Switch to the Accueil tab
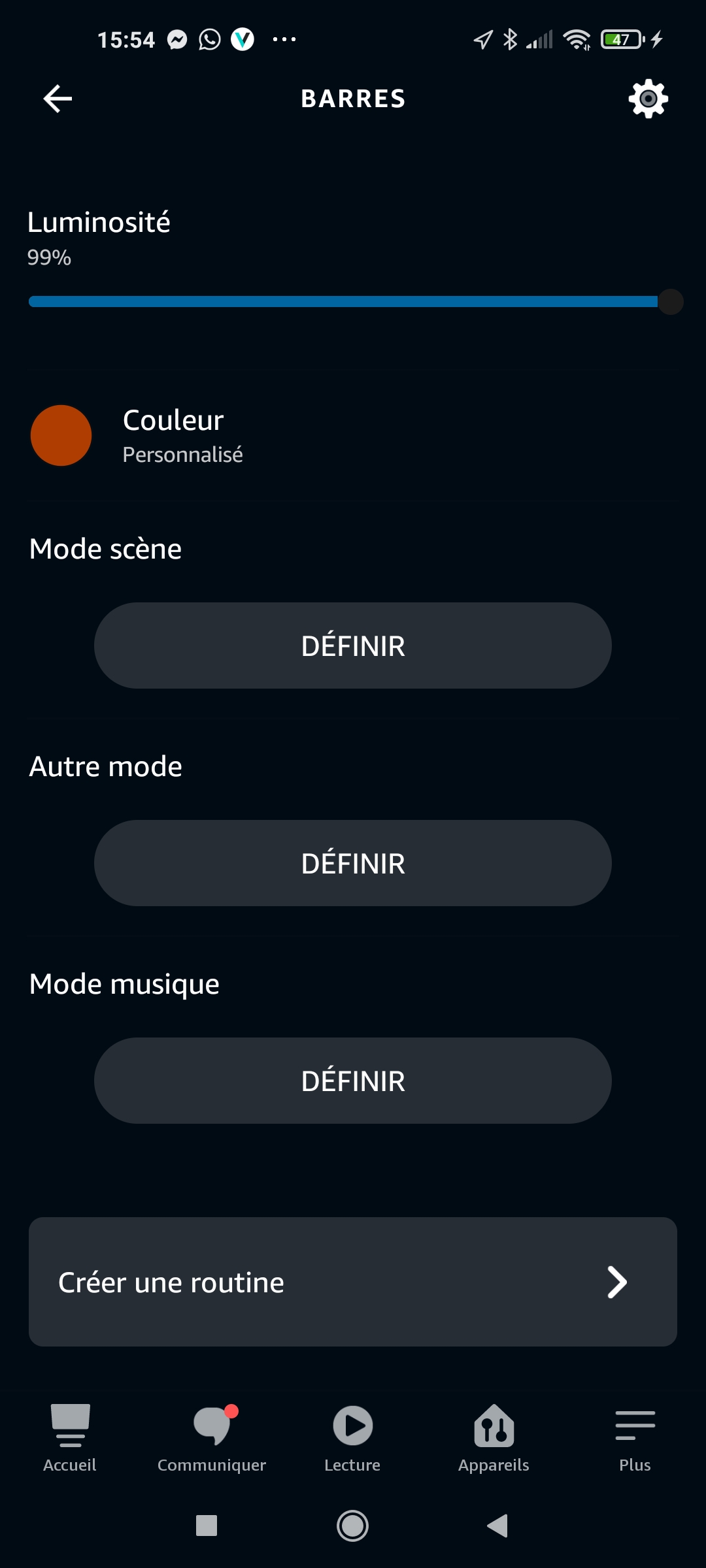706x1568 pixels. point(70,1438)
